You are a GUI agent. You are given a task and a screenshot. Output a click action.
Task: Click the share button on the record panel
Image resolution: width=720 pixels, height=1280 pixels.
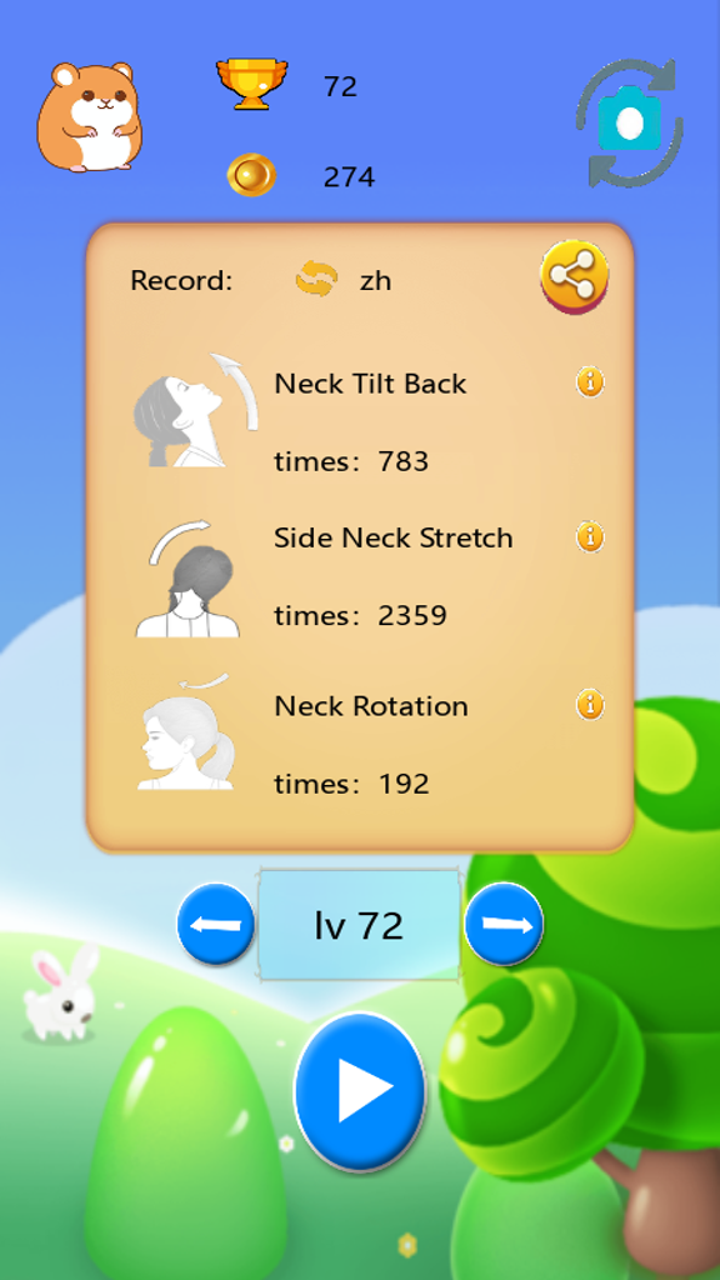coord(573,277)
